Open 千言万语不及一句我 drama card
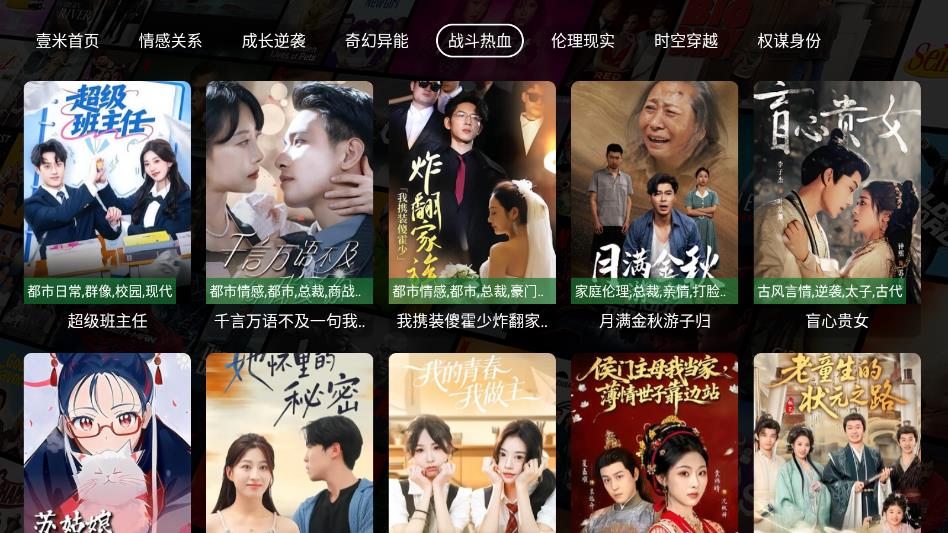The height and width of the screenshot is (533, 948). (x=289, y=192)
